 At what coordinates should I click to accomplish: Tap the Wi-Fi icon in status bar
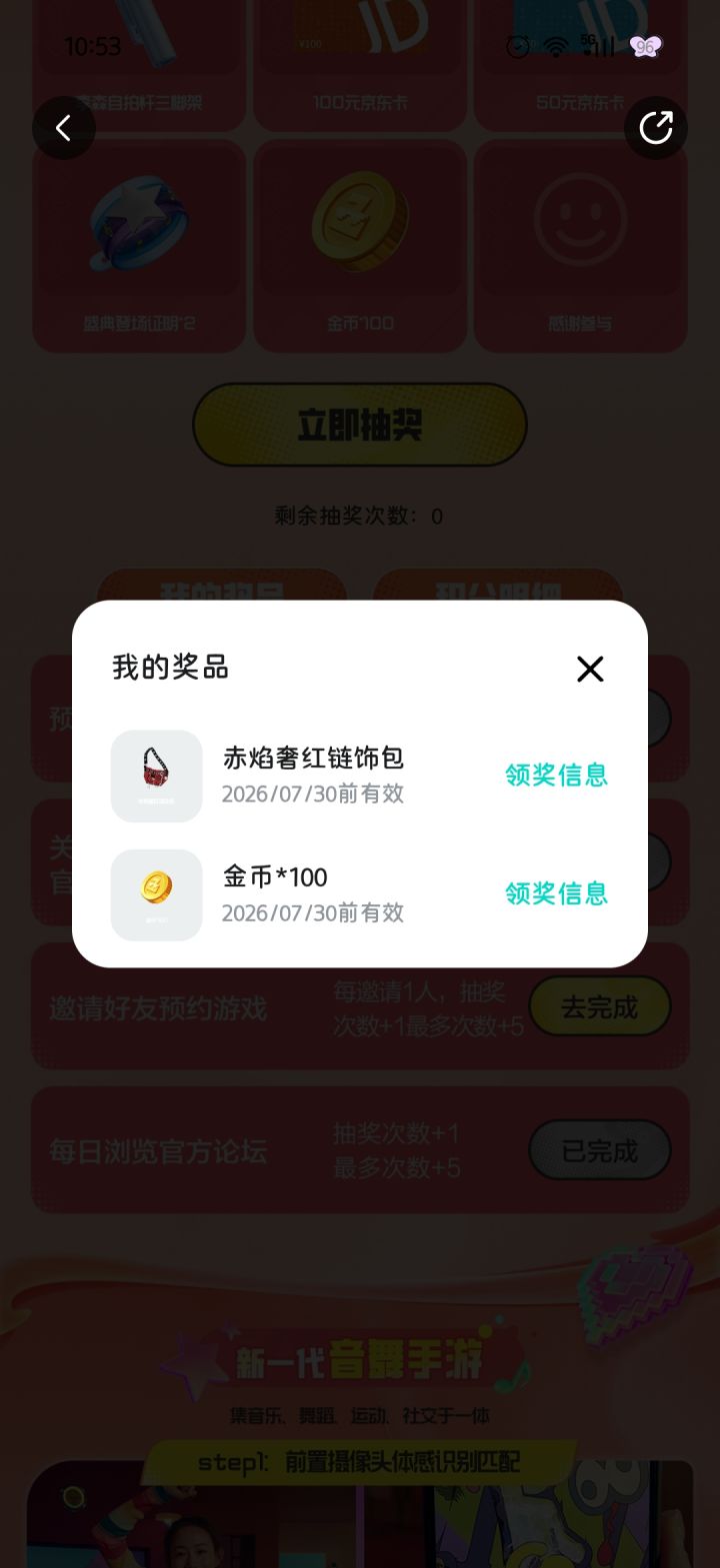[555, 47]
